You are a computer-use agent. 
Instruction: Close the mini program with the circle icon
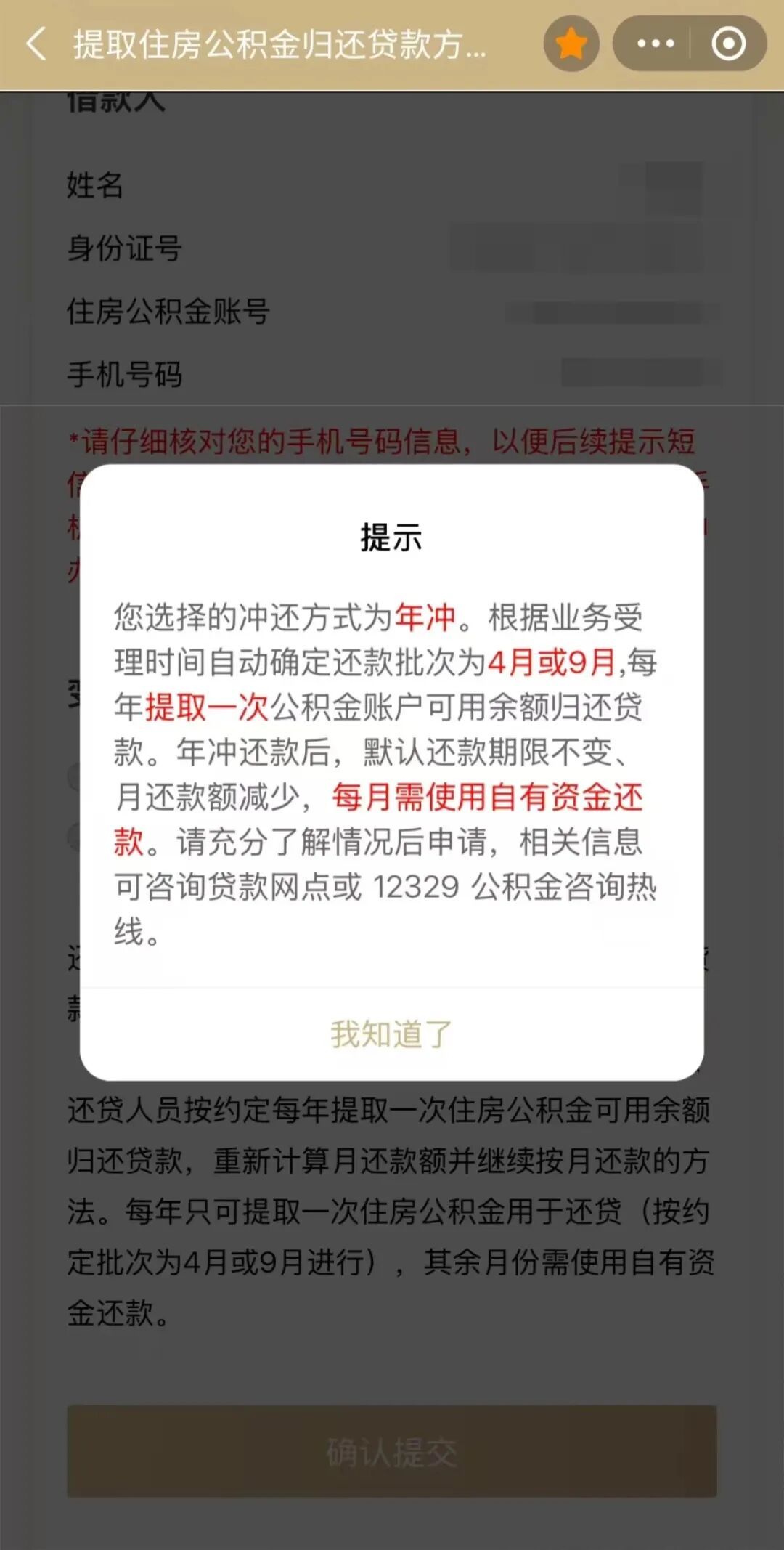(x=728, y=44)
